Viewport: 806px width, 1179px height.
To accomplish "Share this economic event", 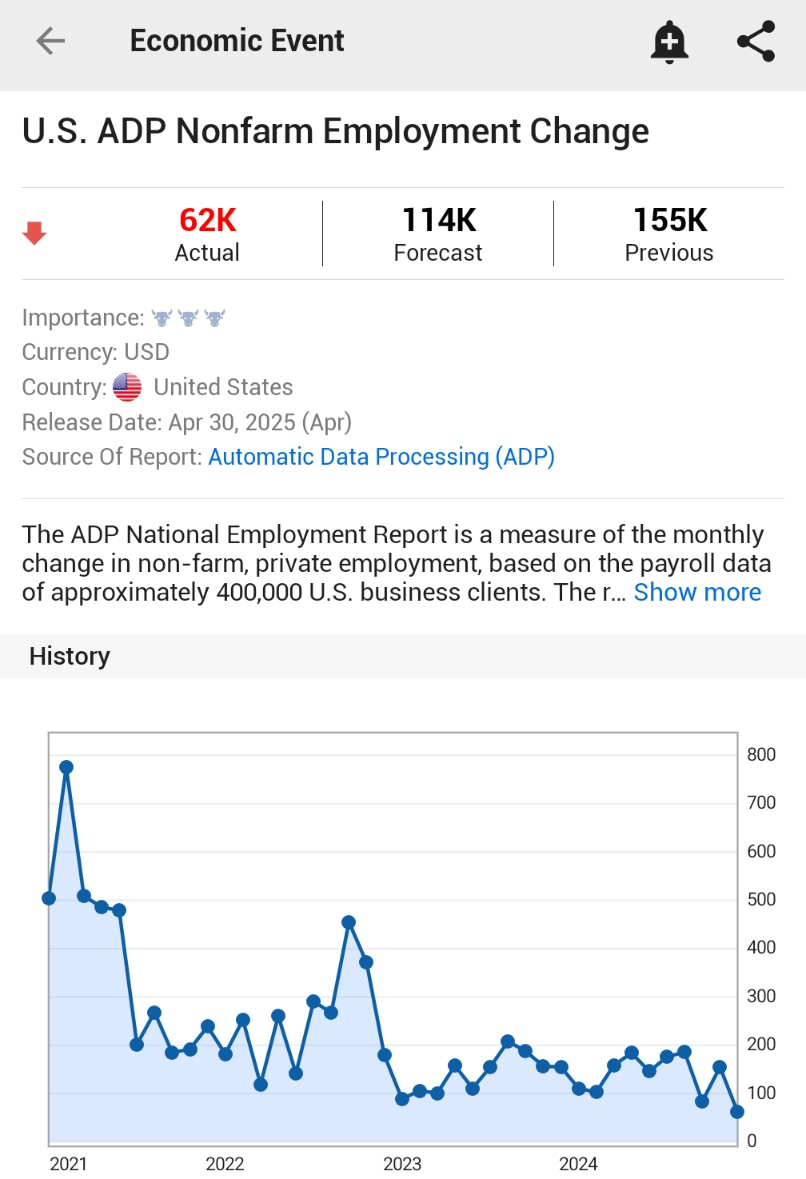I will [756, 41].
